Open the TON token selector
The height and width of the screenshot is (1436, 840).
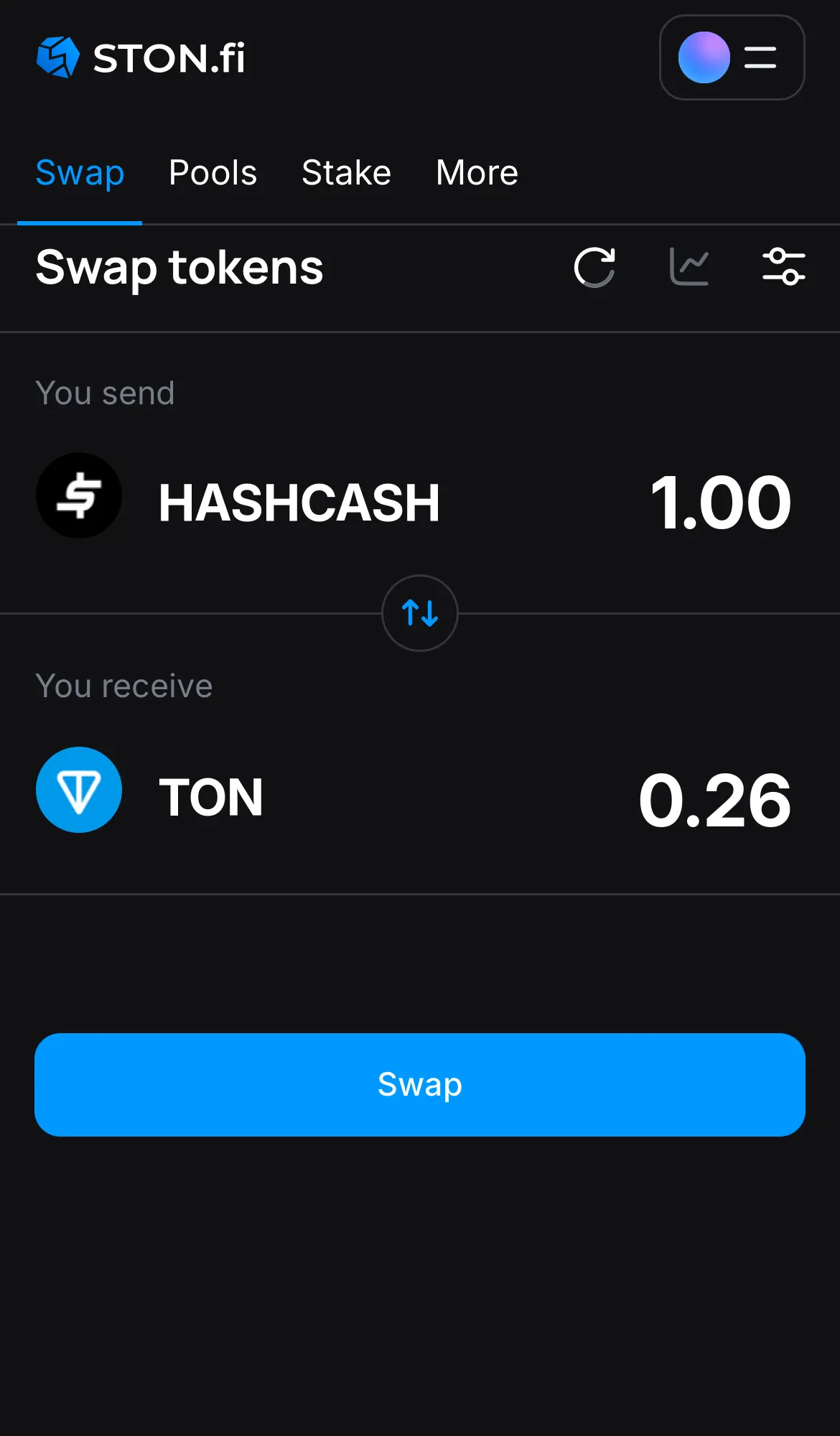click(211, 796)
